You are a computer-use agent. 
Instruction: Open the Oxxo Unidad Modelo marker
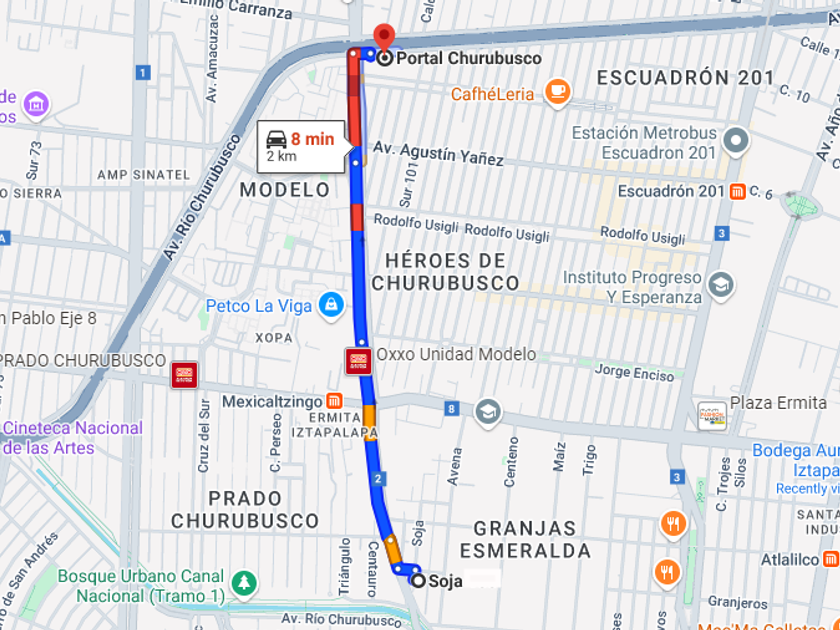(x=358, y=361)
